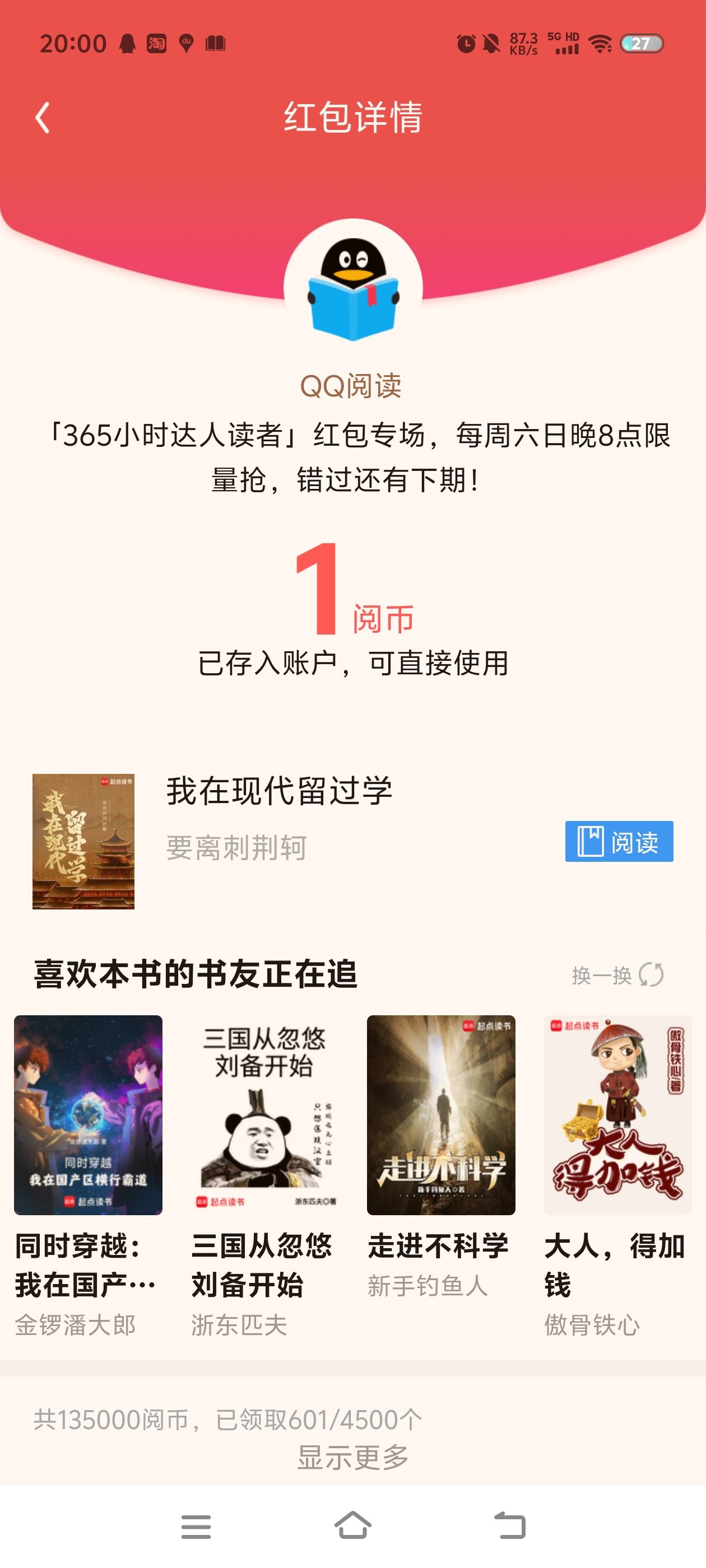Open the book cover 我在现代留过学

(x=83, y=841)
